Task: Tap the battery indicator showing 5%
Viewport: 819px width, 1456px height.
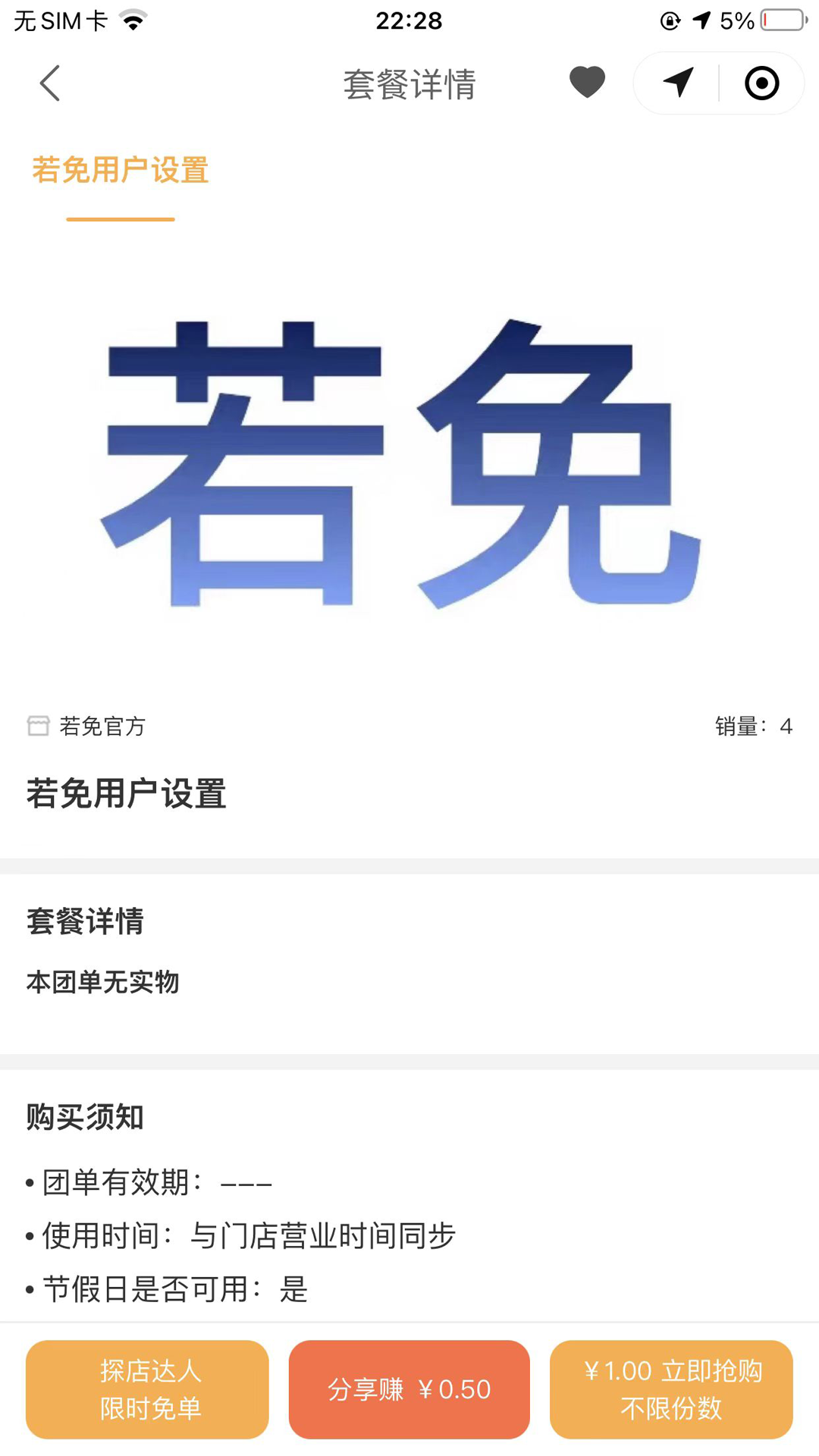Action: [783, 20]
